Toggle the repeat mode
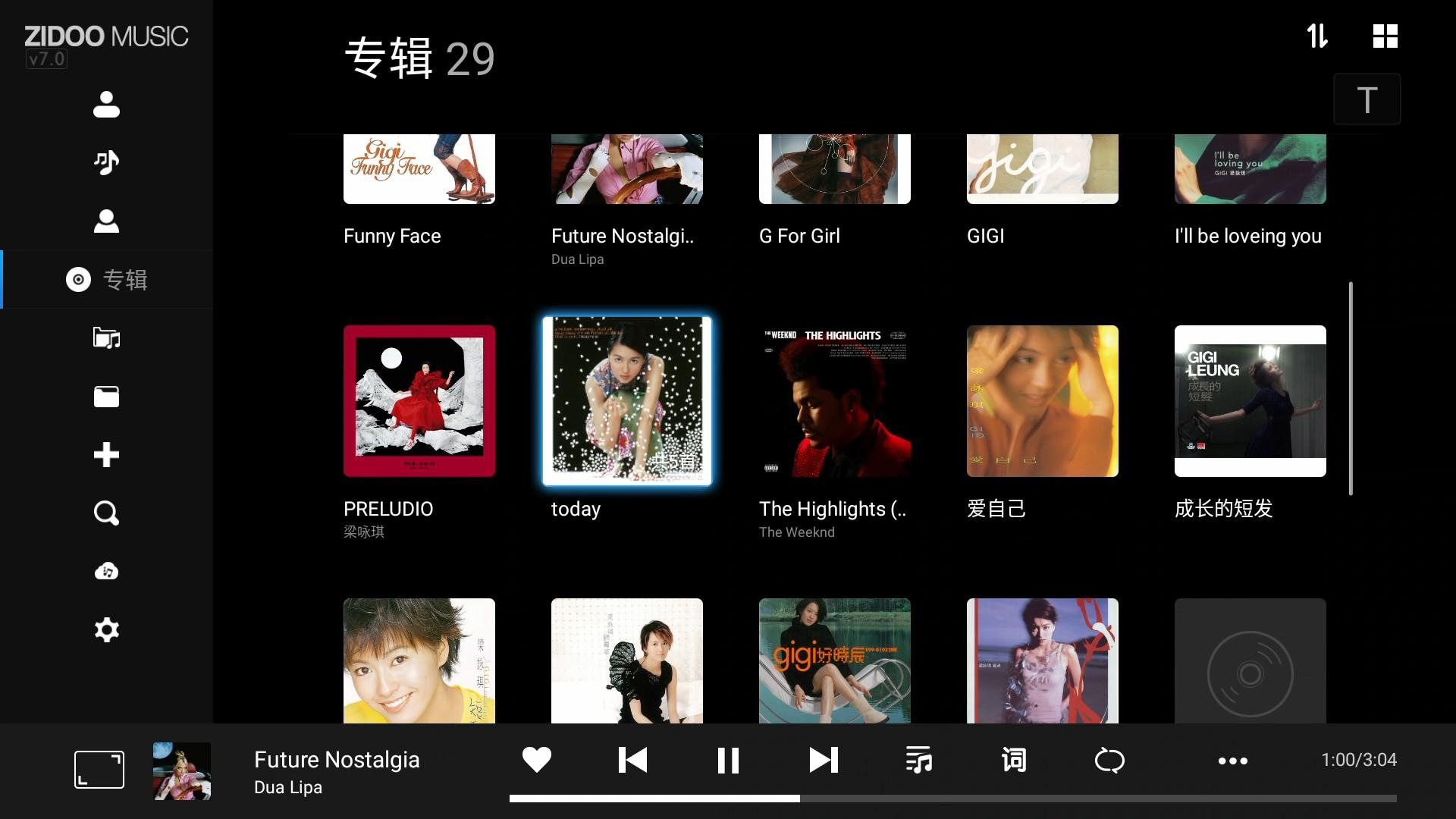Image resolution: width=1456 pixels, height=819 pixels. (x=1109, y=760)
